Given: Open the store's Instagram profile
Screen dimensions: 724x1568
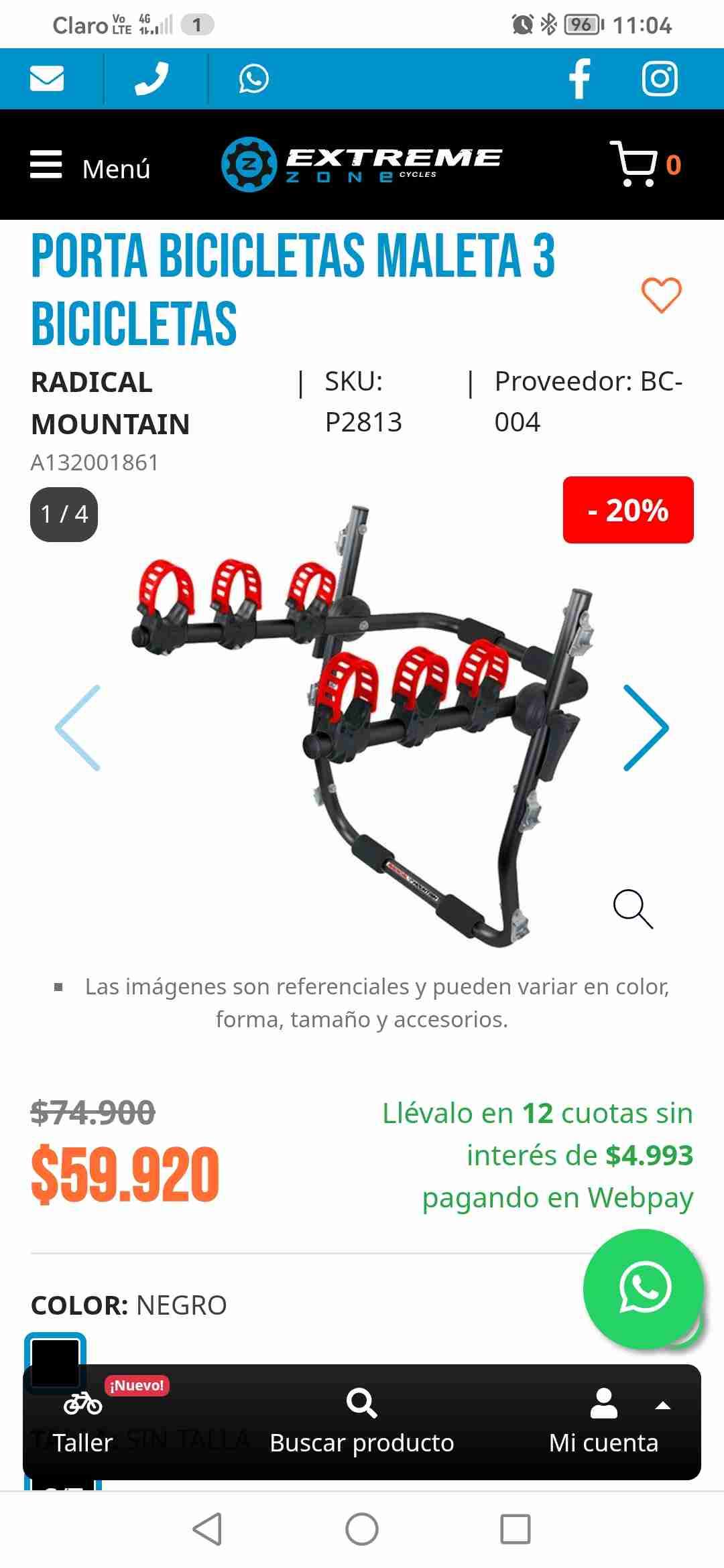Looking at the screenshot, I should pyautogui.click(x=659, y=78).
